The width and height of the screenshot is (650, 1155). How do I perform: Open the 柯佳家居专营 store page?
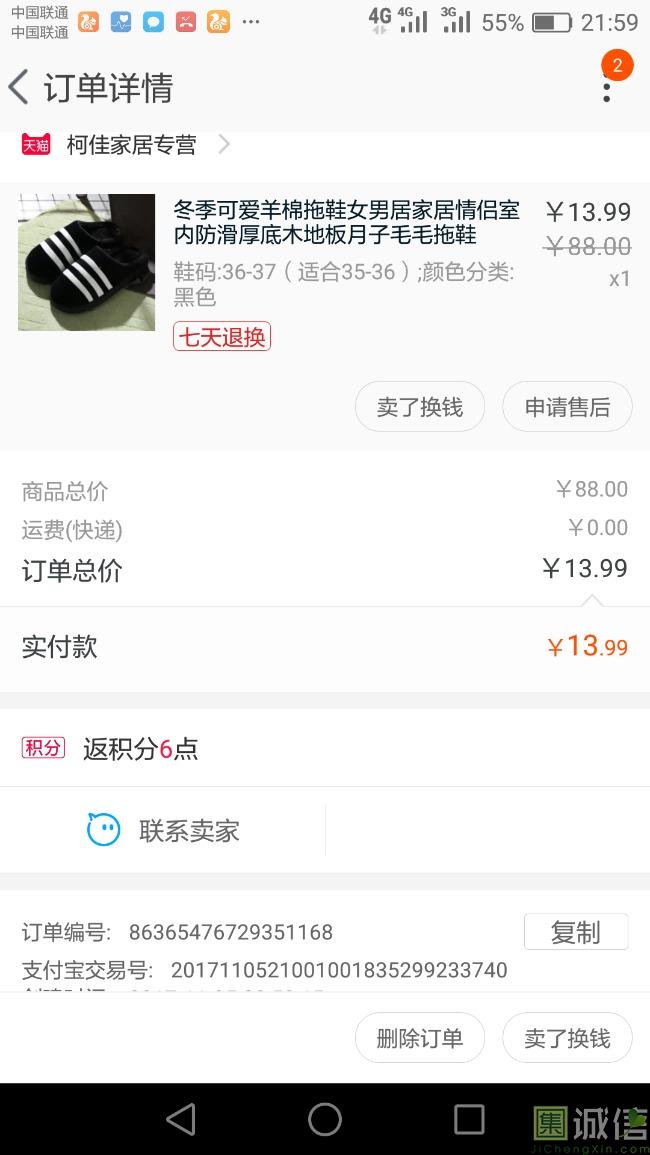coord(125,144)
